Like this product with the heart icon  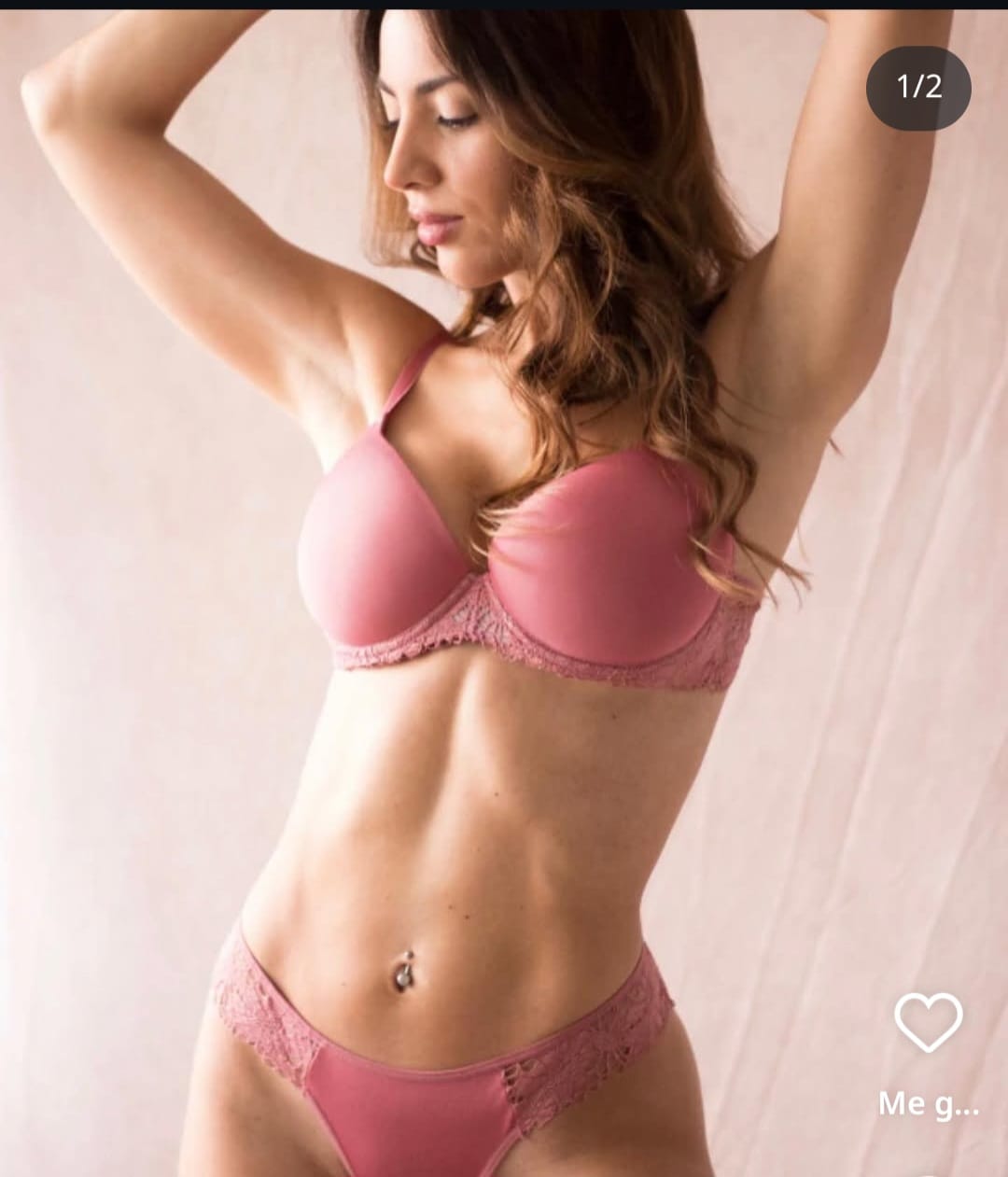[928, 1021]
